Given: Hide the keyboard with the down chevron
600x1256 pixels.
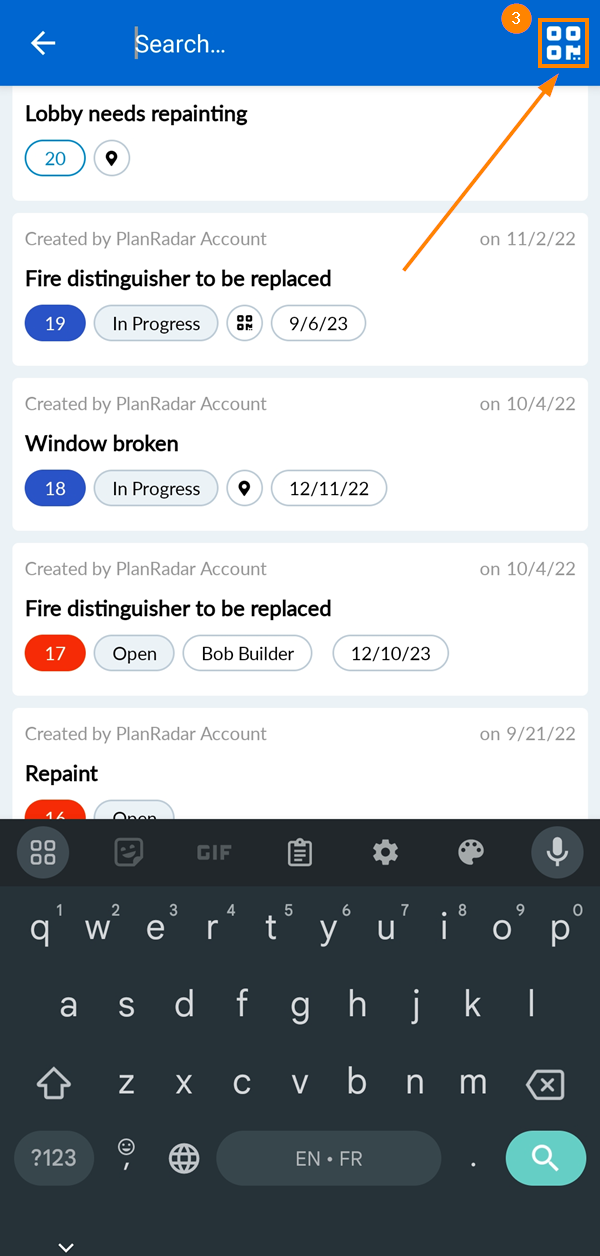Looking at the screenshot, I should pos(66,1246).
